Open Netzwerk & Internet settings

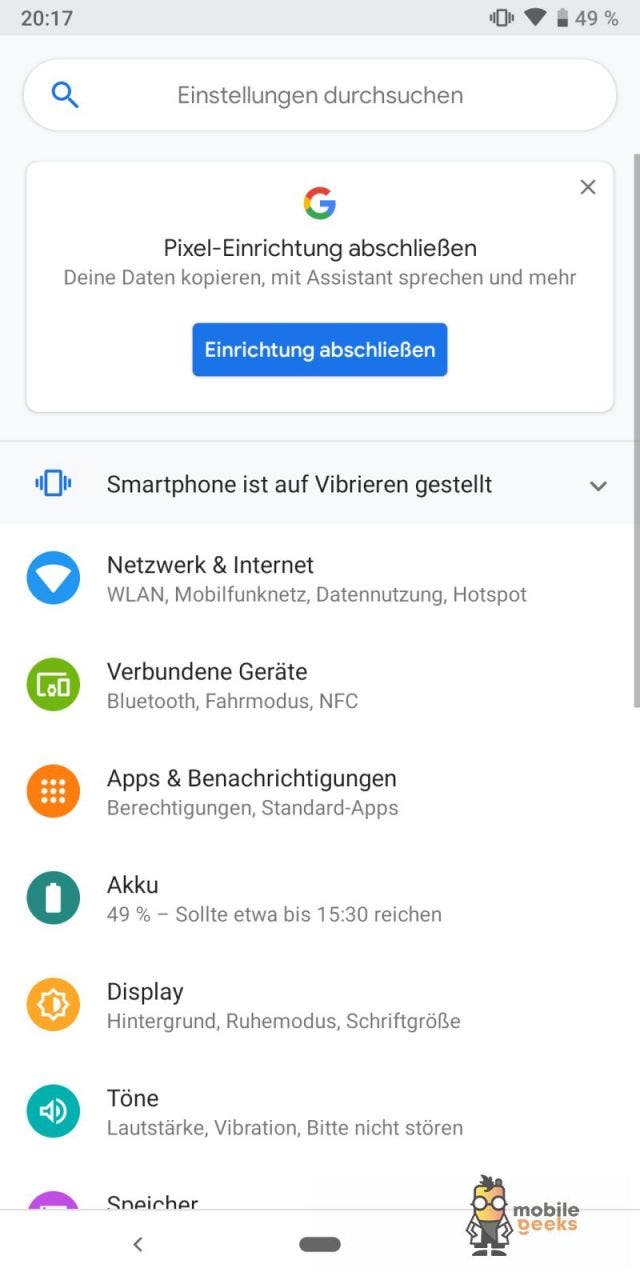tap(320, 578)
